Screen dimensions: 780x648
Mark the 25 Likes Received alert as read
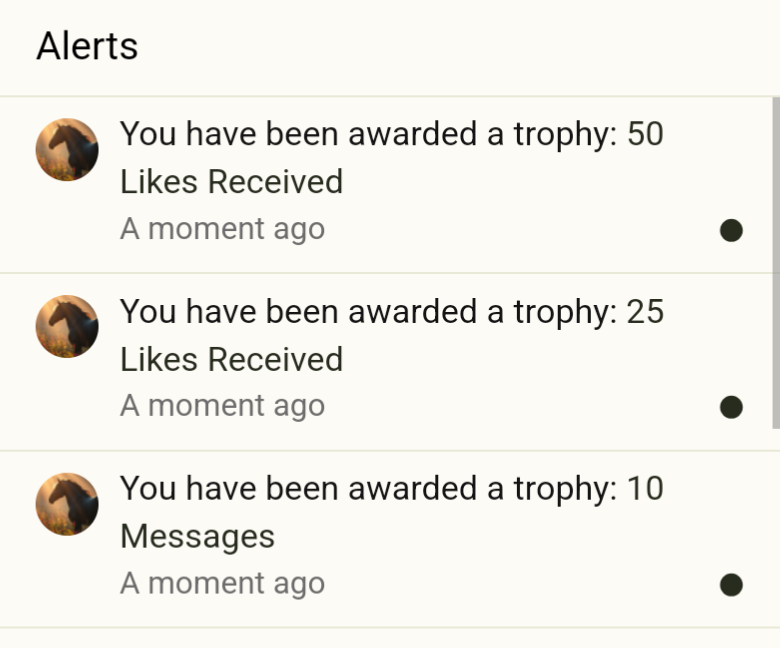pyautogui.click(x=731, y=407)
